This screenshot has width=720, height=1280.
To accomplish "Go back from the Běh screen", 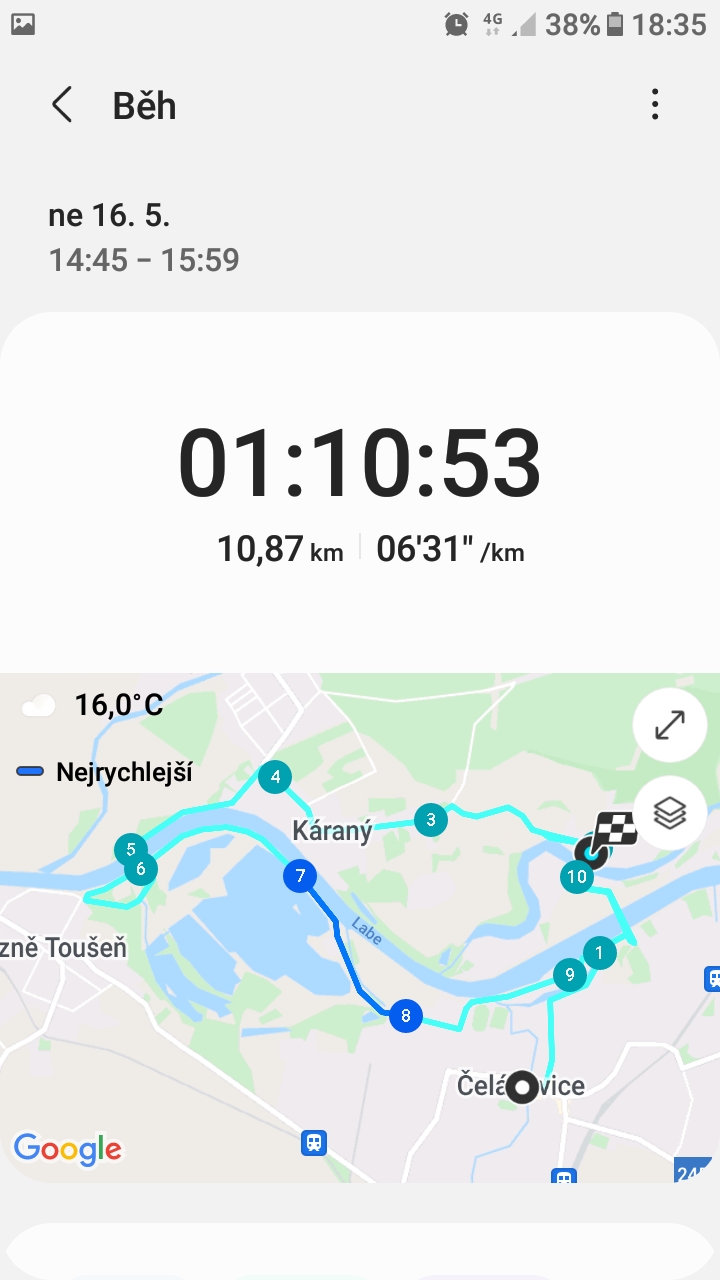I will [x=62, y=105].
